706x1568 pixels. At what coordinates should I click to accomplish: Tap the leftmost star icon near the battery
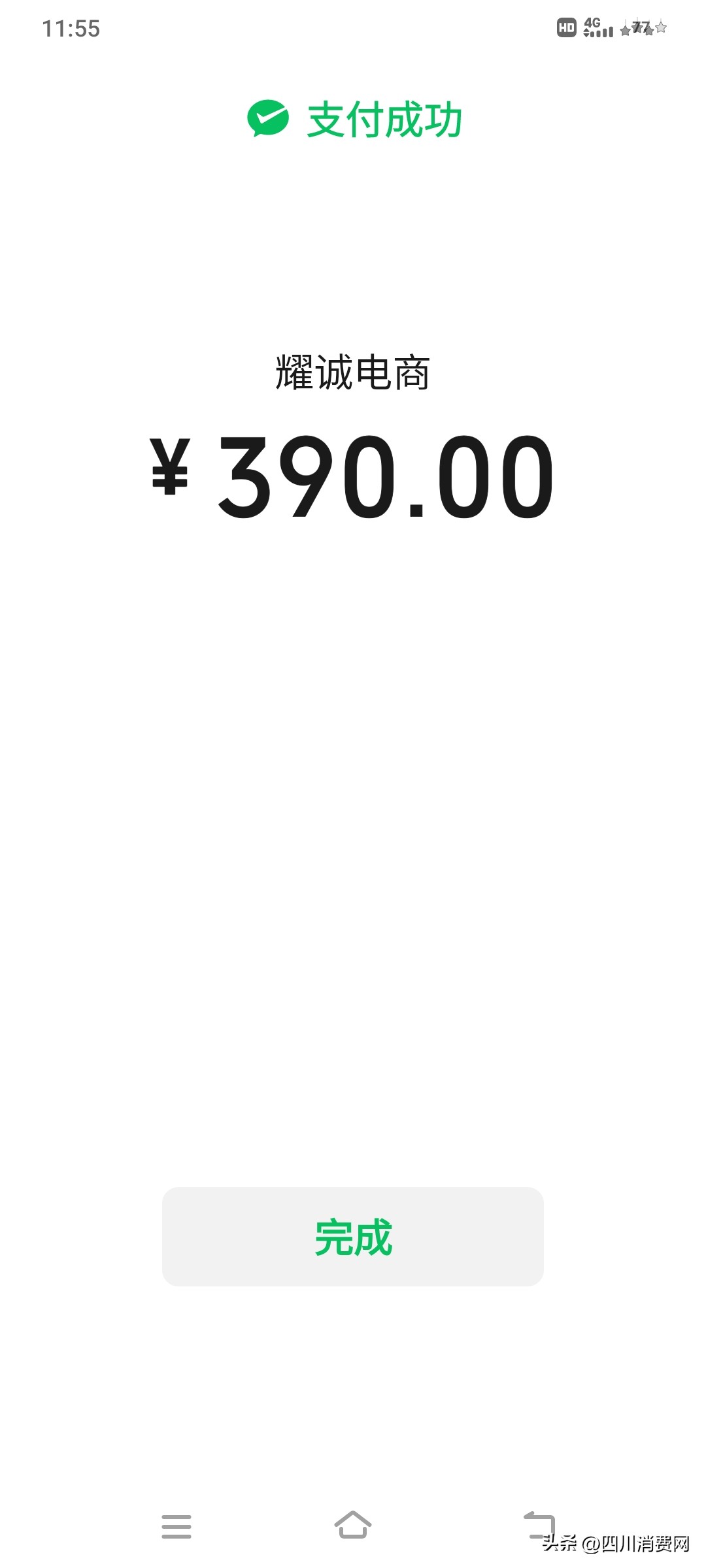(624, 31)
